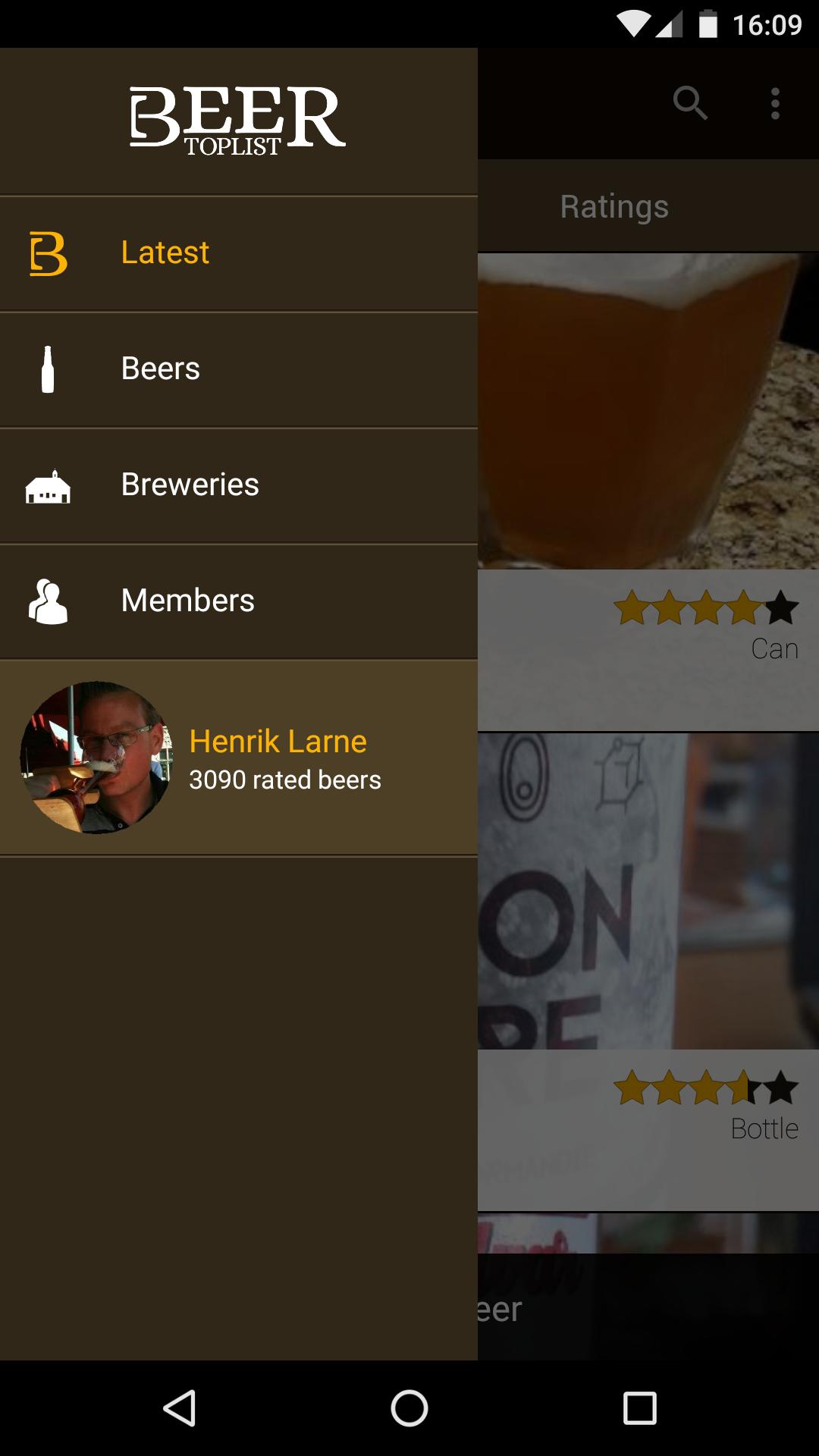This screenshot has width=819, height=1456.
Task: Click the Members people icon
Action: pyautogui.click(x=48, y=601)
